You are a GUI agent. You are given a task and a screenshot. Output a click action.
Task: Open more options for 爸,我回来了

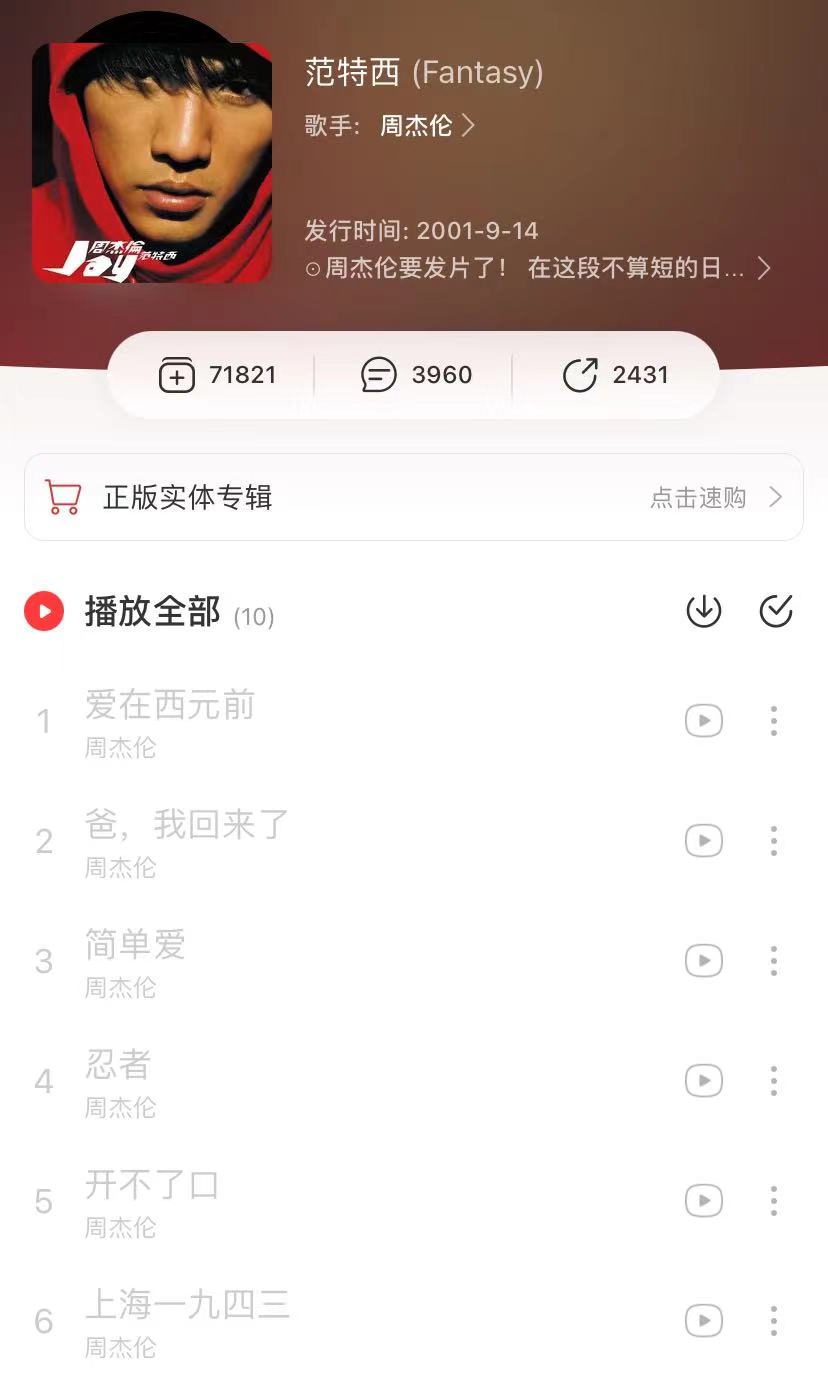pyautogui.click(x=774, y=841)
